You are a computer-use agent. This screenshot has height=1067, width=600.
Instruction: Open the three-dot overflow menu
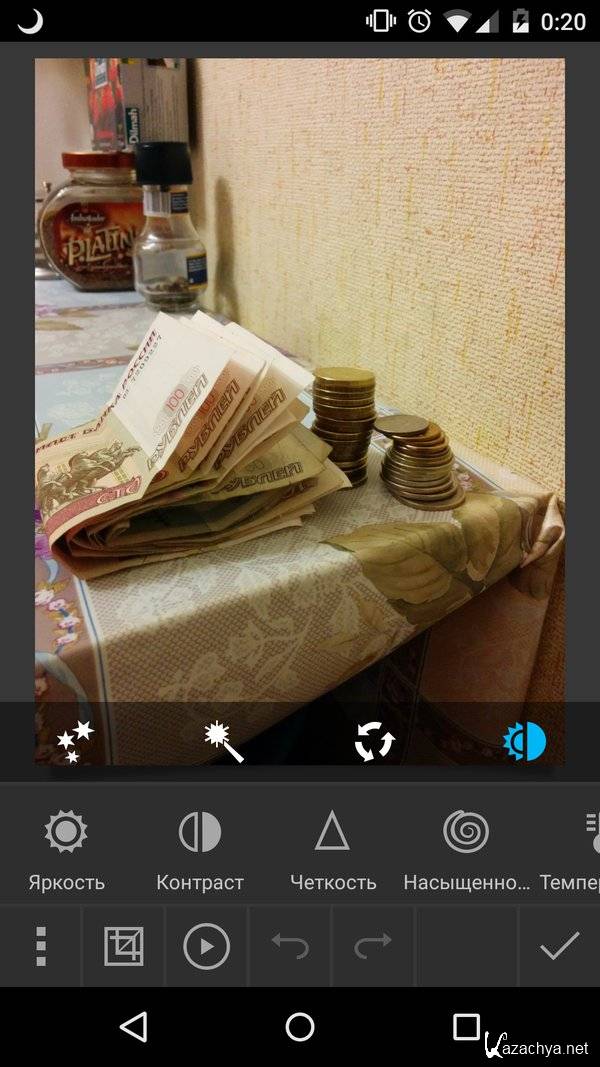pyautogui.click(x=41, y=945)
